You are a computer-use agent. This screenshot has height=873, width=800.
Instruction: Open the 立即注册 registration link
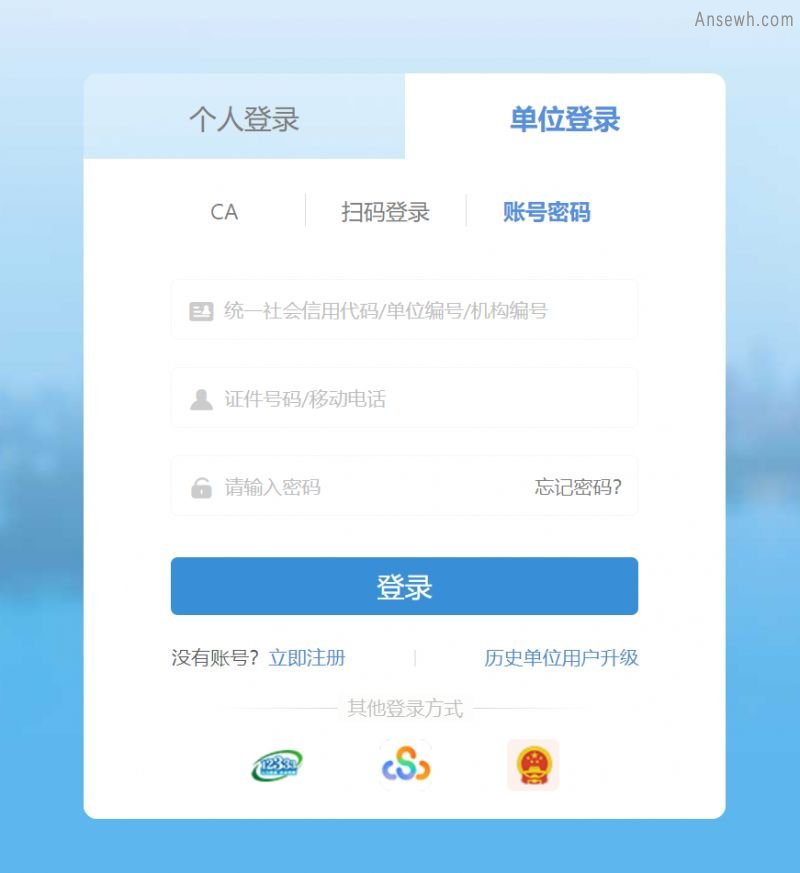[307, 657]
